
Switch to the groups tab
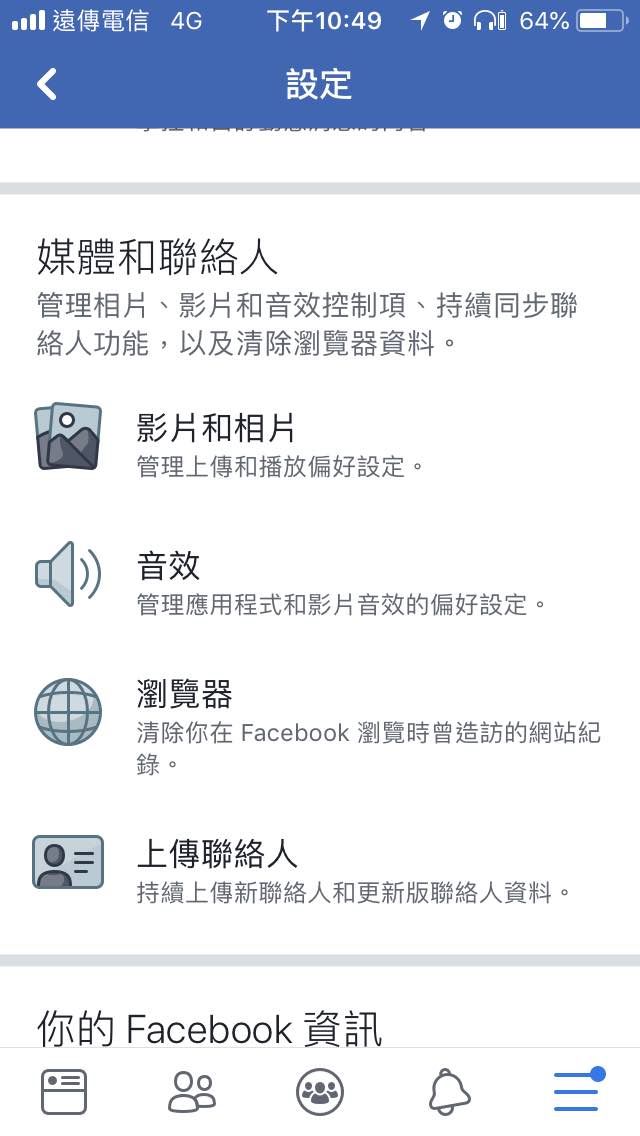click(320, 1091)
